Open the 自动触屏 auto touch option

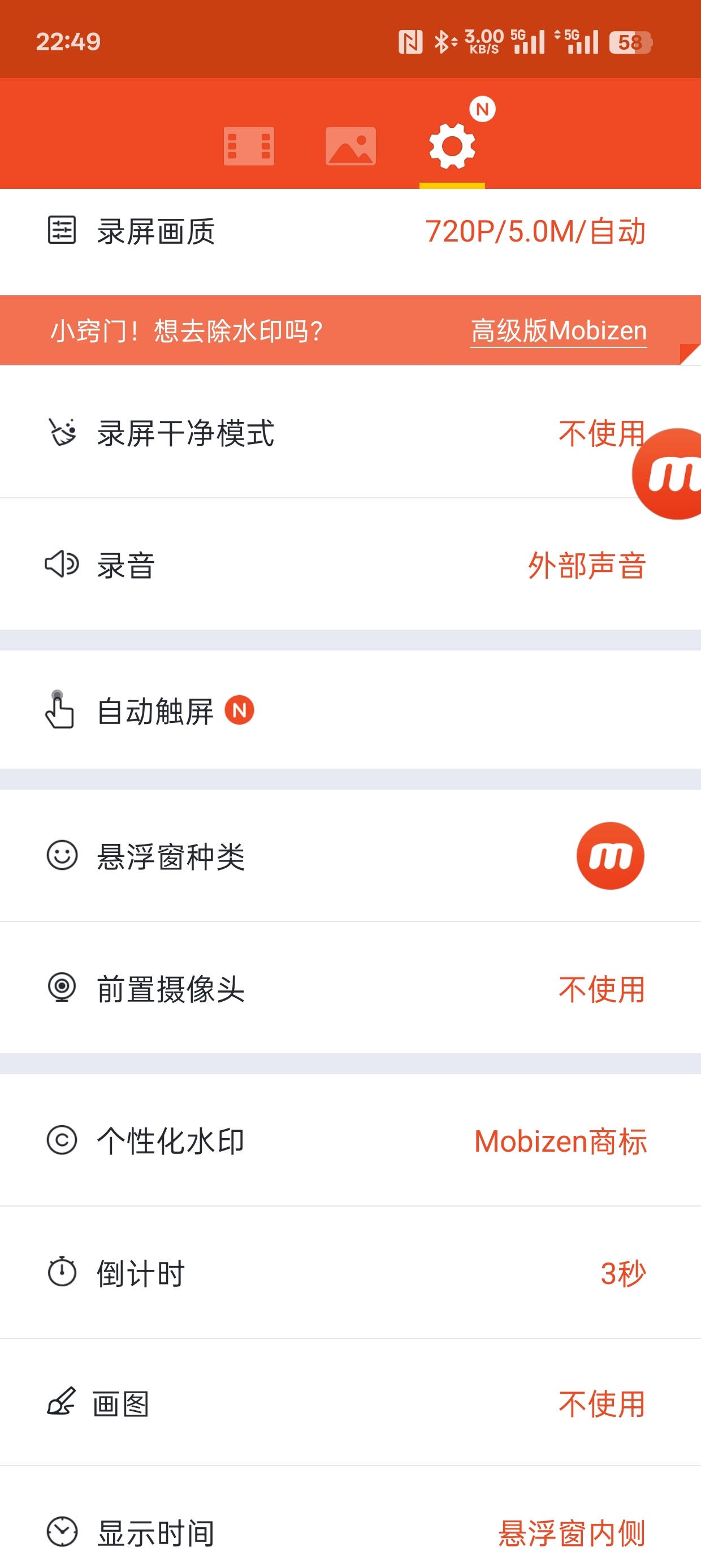(x=350, y=710)
